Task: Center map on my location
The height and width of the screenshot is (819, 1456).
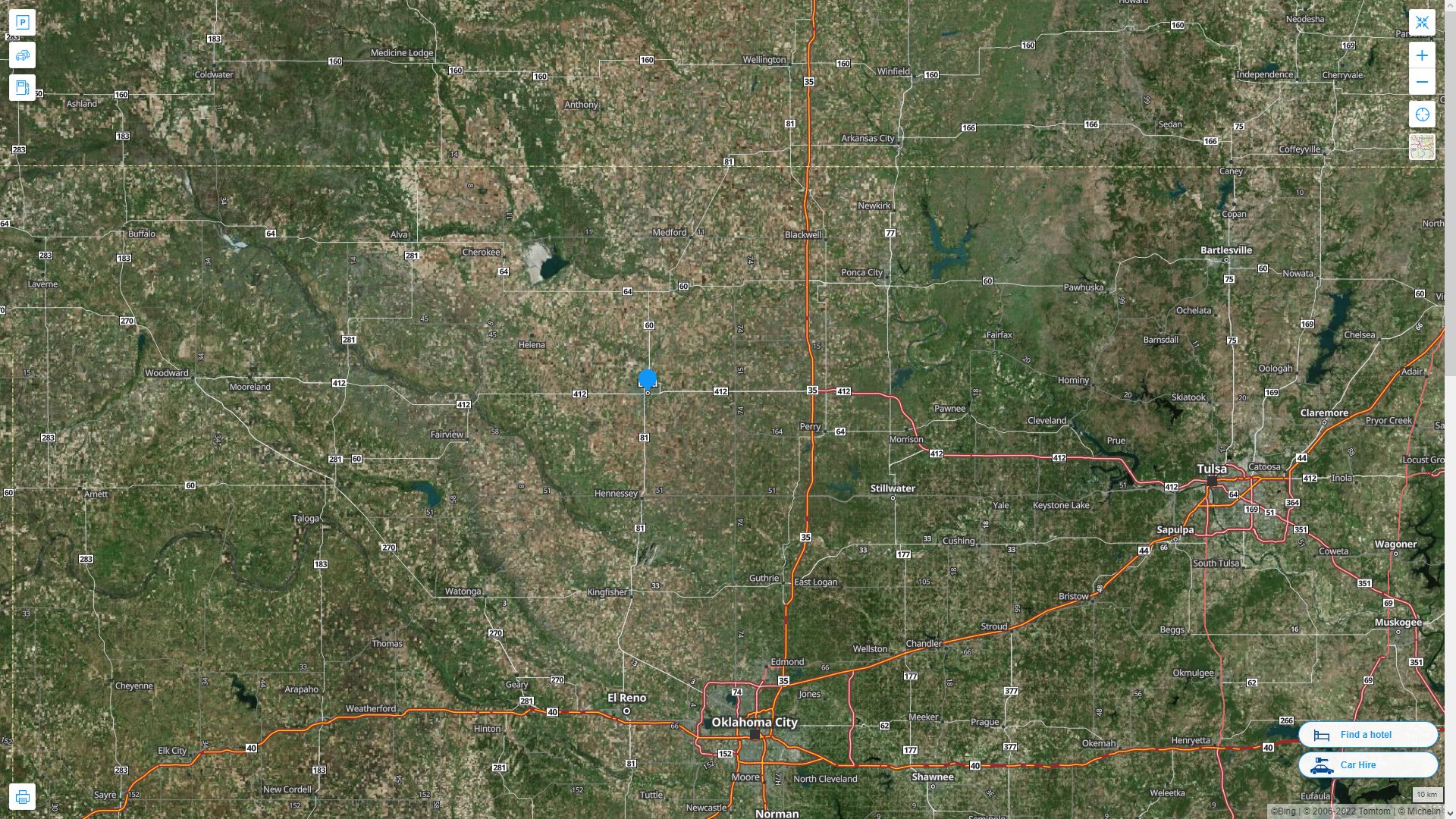Action: tap(1422, 115)
